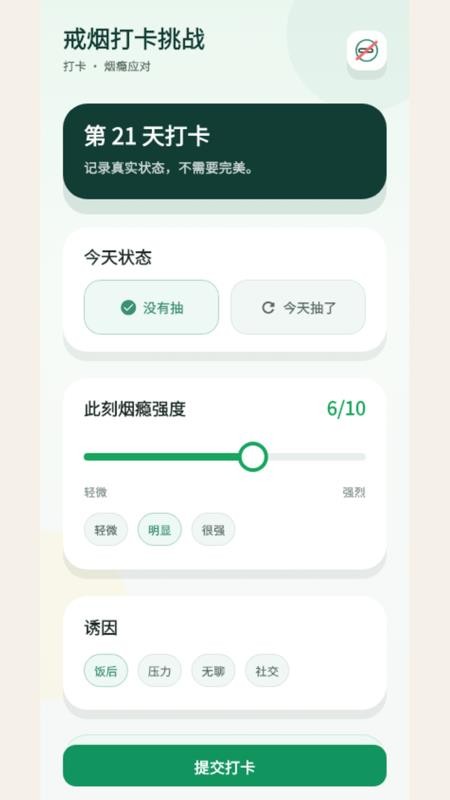Viewport: 450px width, 800px height.
Task: Select the 明显 intensity chip
Action: 159,530
